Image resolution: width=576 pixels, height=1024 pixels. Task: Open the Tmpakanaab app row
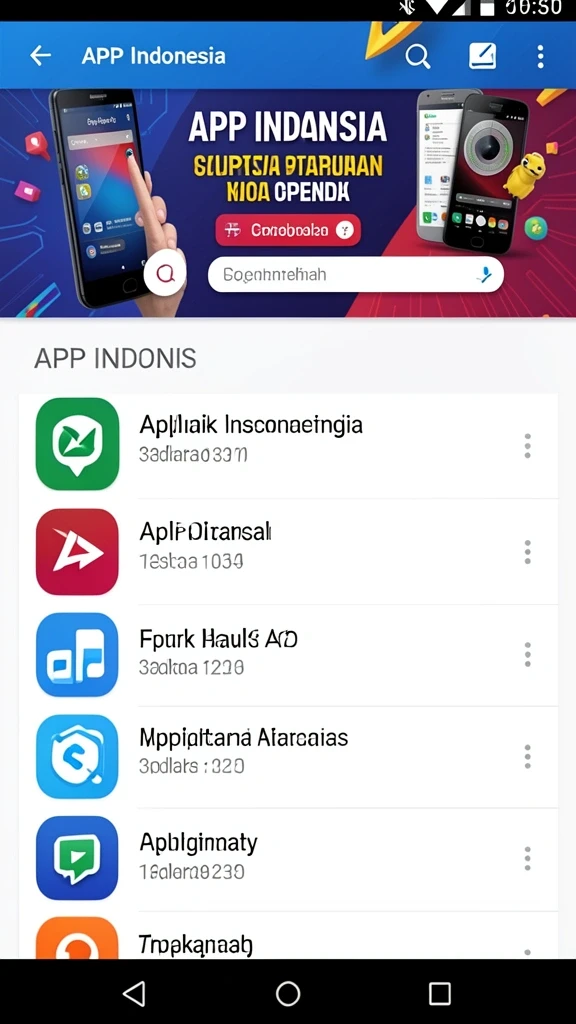[x=288, y=936]
